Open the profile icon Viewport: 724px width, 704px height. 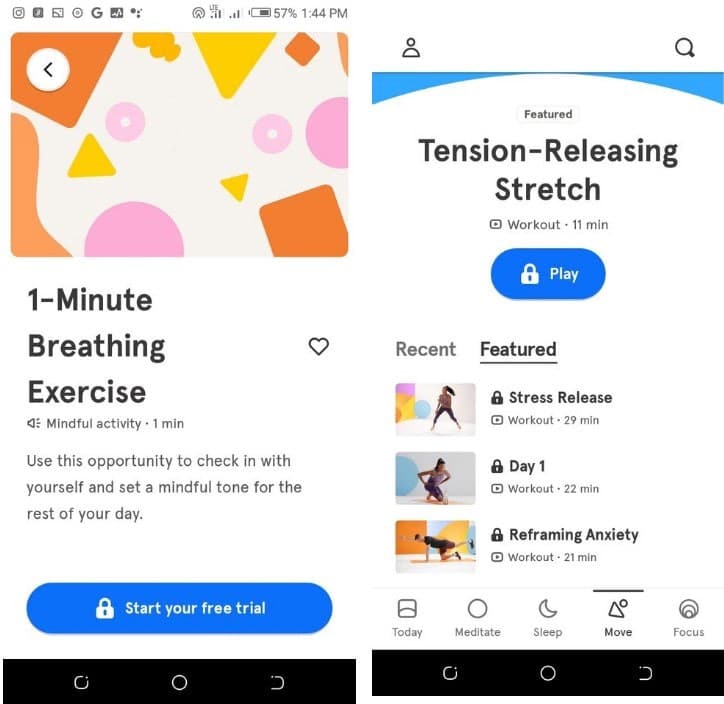click(410, 48)
